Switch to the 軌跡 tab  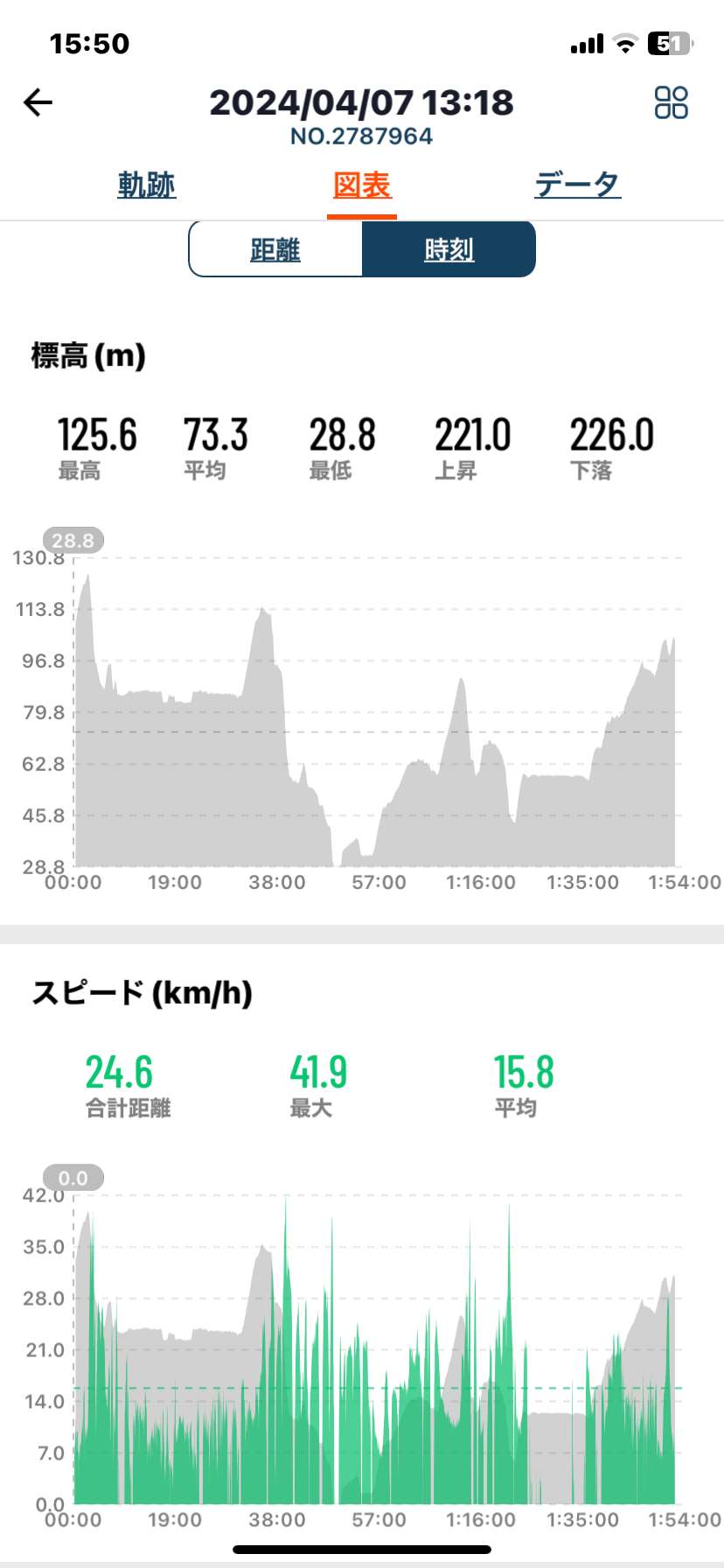(x=147, y=185)
